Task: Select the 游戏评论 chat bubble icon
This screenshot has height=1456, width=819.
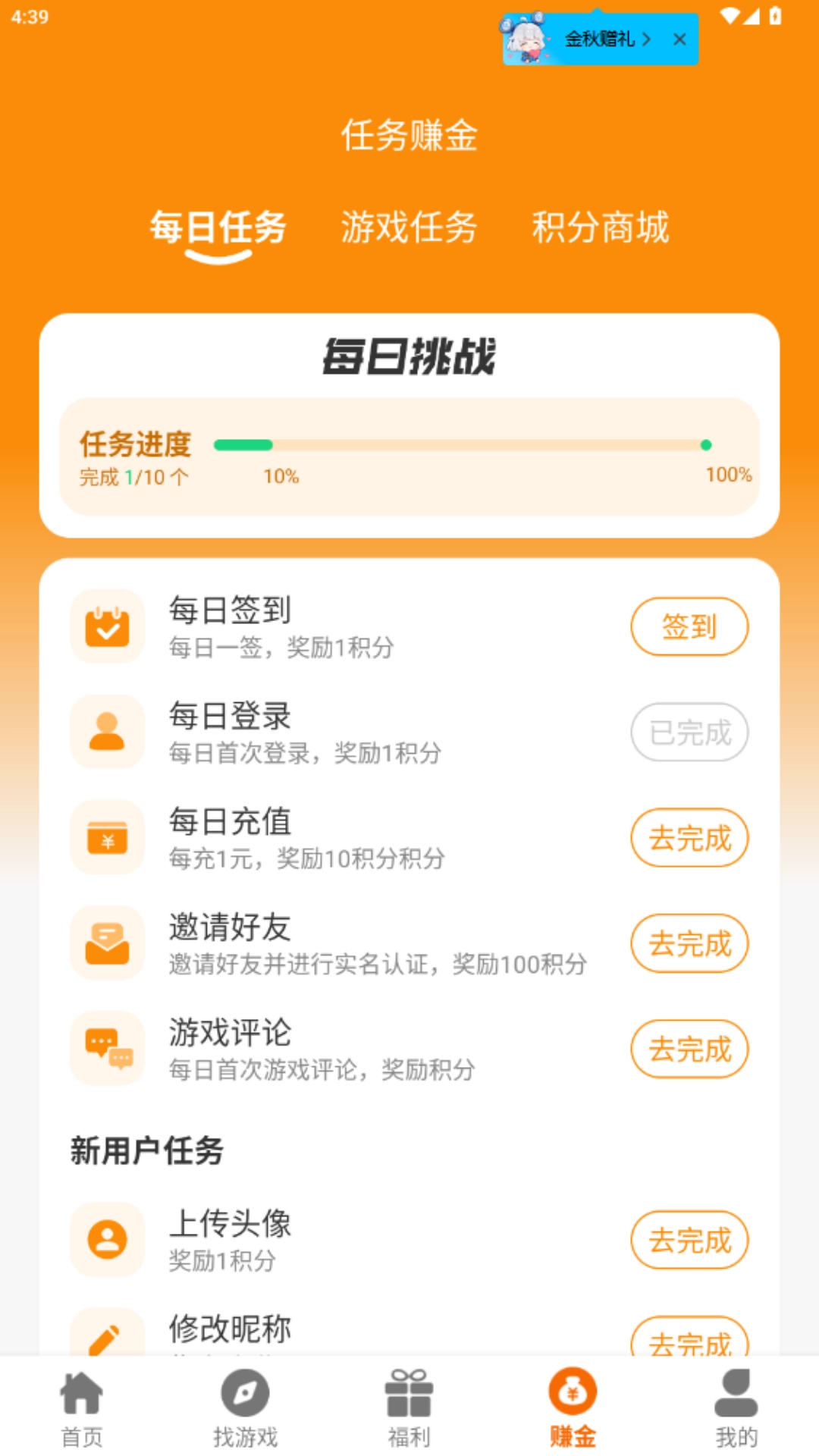Action: click(x=107, y=1049)
